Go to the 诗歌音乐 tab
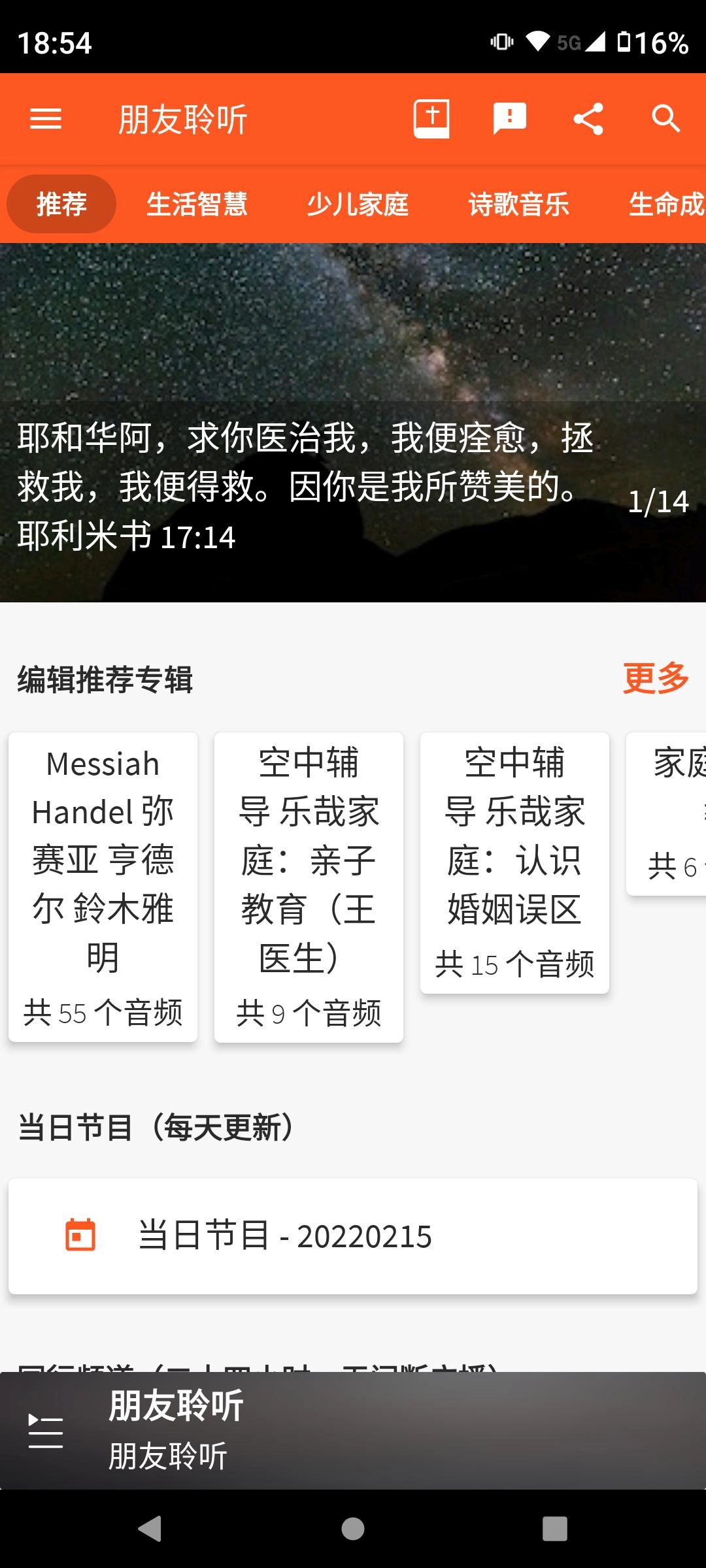 [x=518, y=204]
